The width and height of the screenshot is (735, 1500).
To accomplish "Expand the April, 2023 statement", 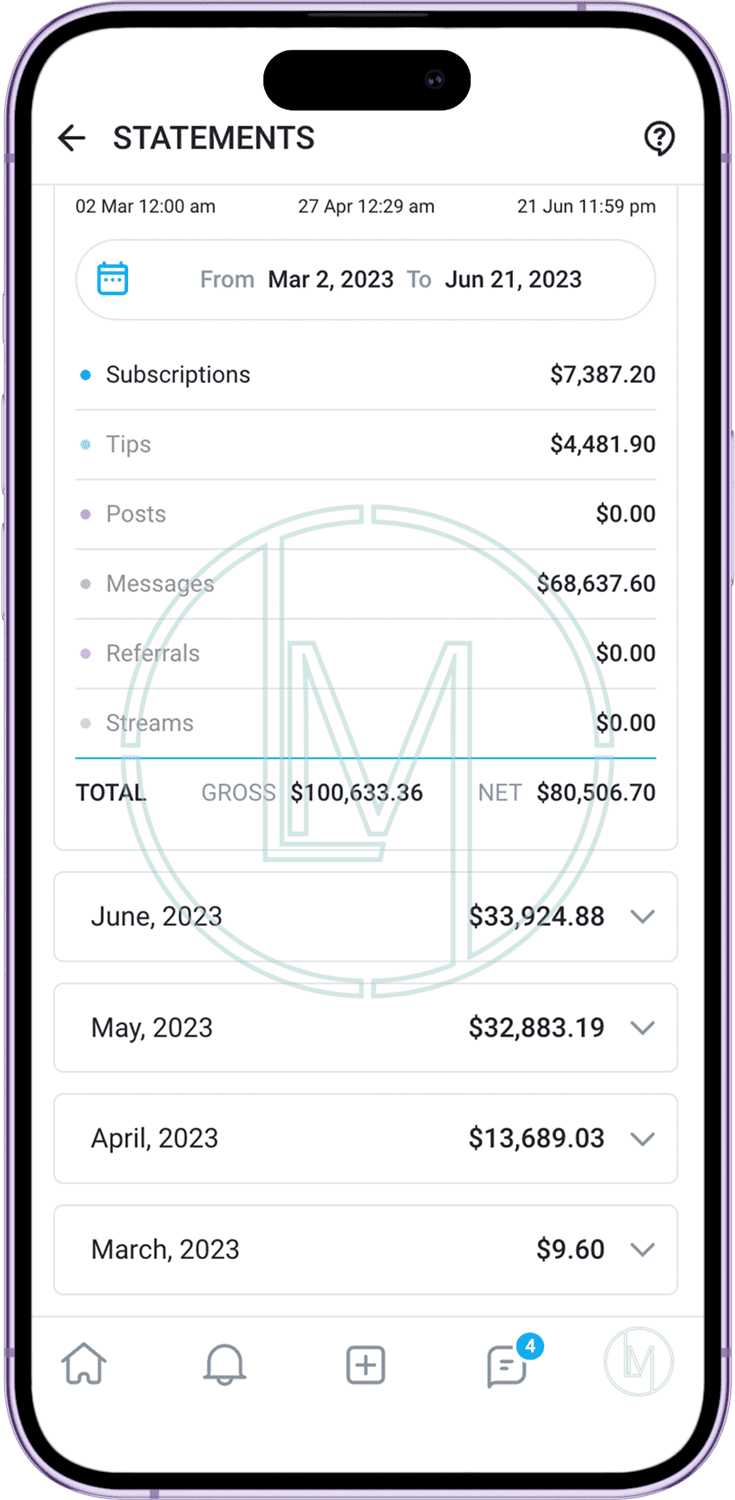I will click(642, 1139).
